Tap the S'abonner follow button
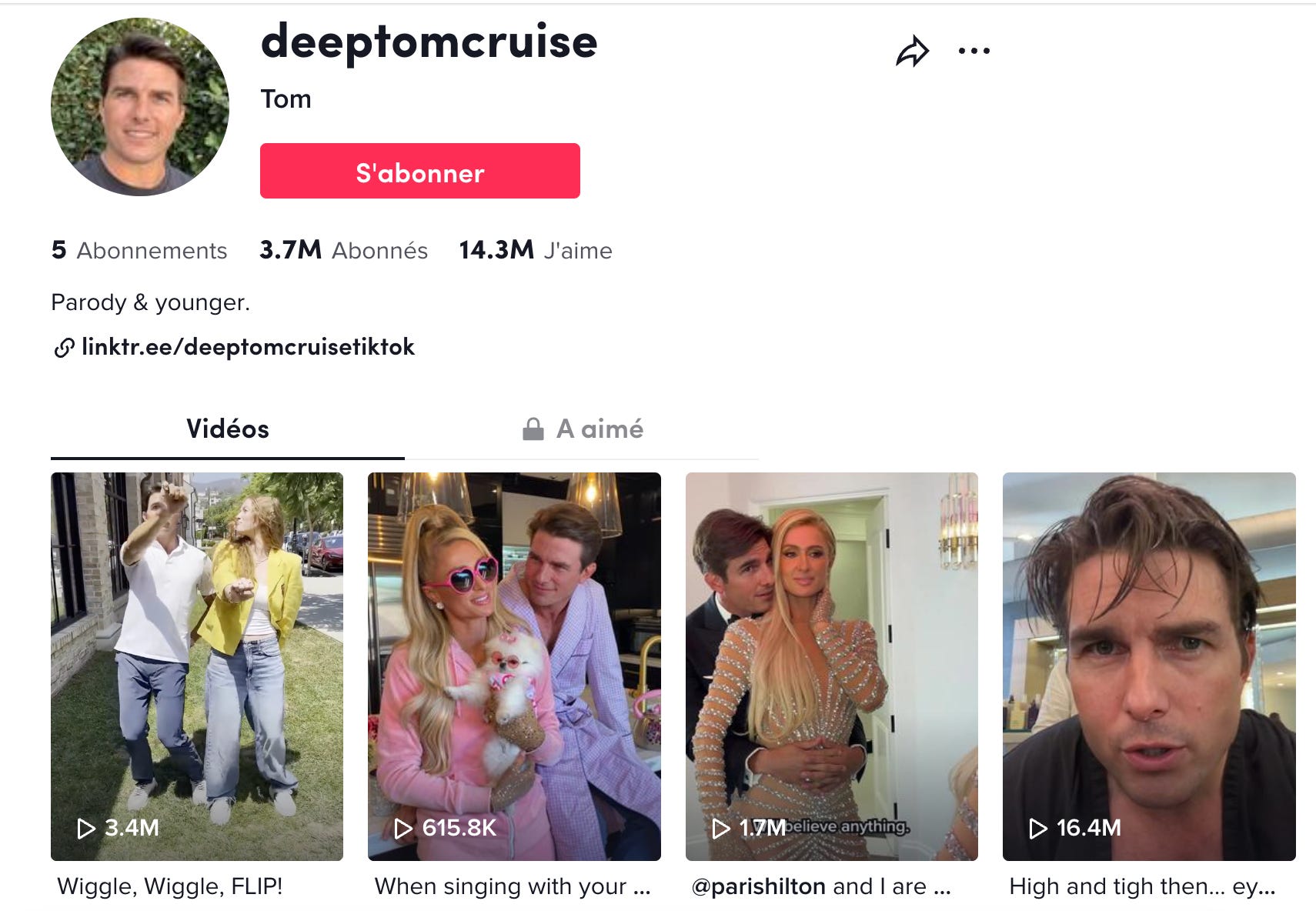 tap(419, 171)
